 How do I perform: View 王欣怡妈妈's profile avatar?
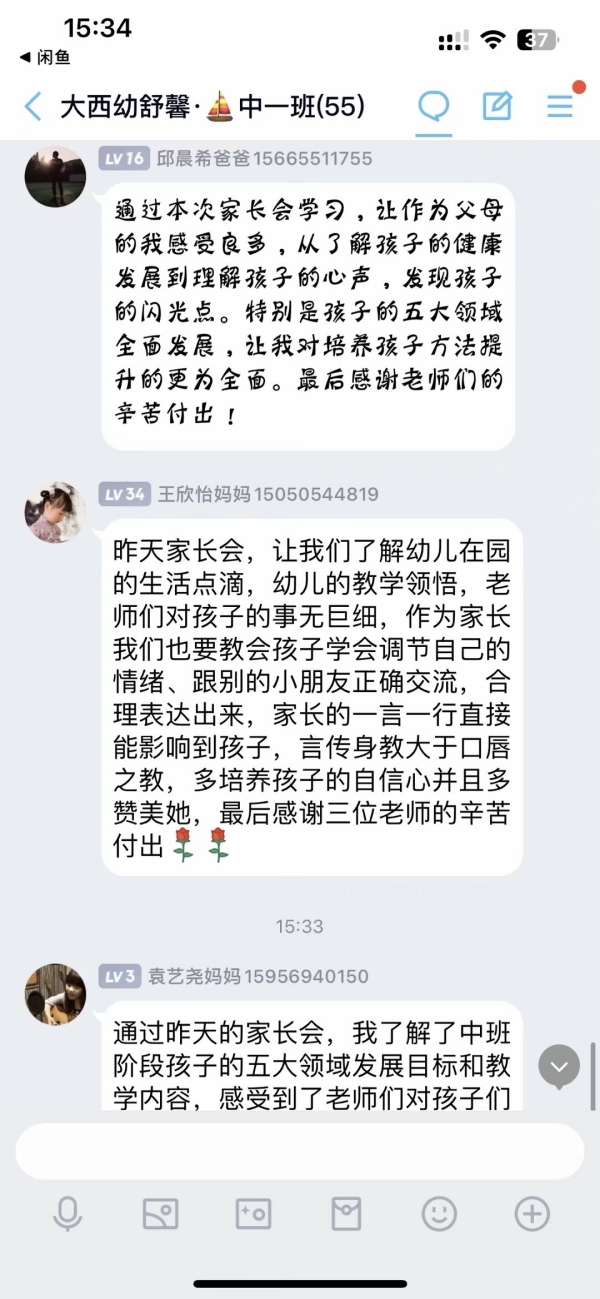tap(55, 513)
